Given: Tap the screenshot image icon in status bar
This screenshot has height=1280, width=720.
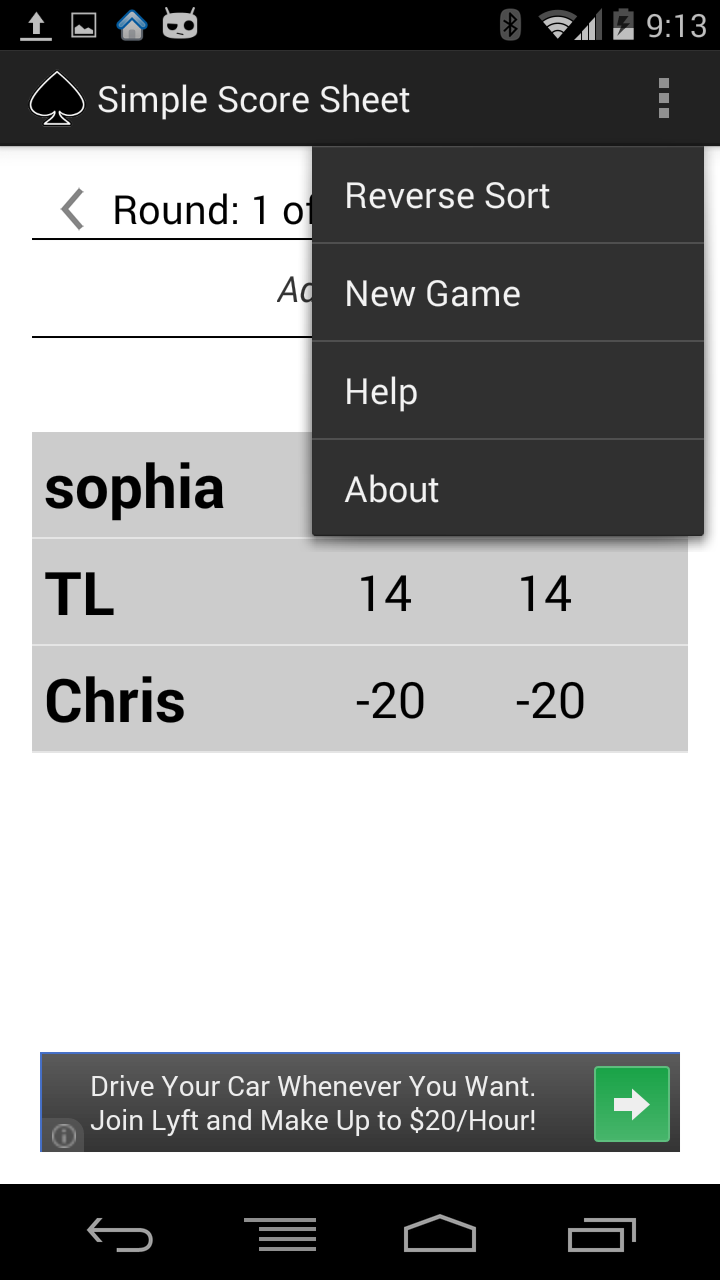Looking at the screenshot, I should point(84,22).
